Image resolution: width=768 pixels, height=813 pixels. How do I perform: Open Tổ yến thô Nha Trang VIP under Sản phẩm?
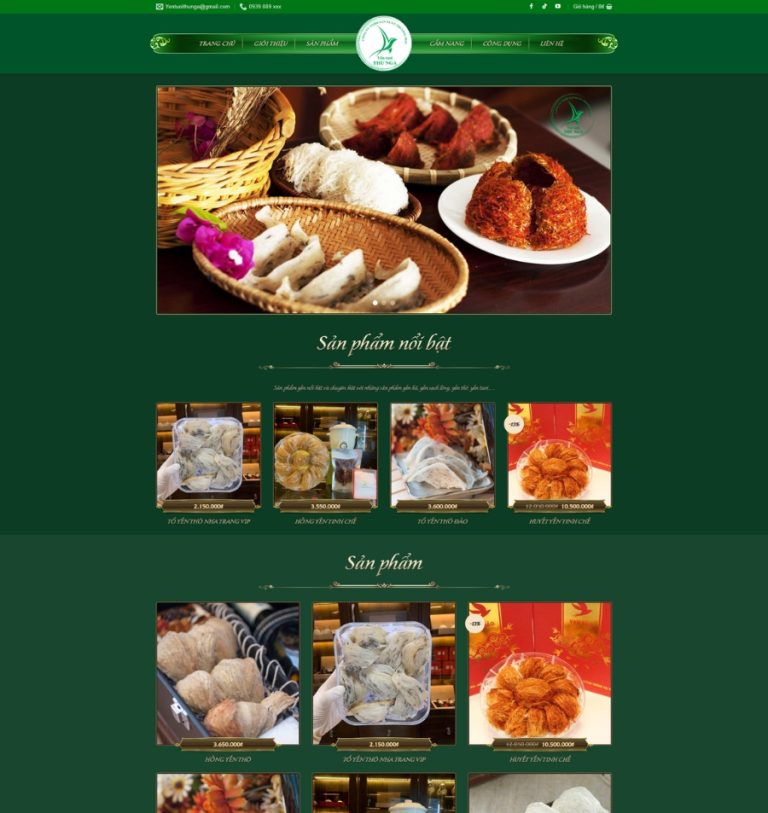tap(383, 673)
